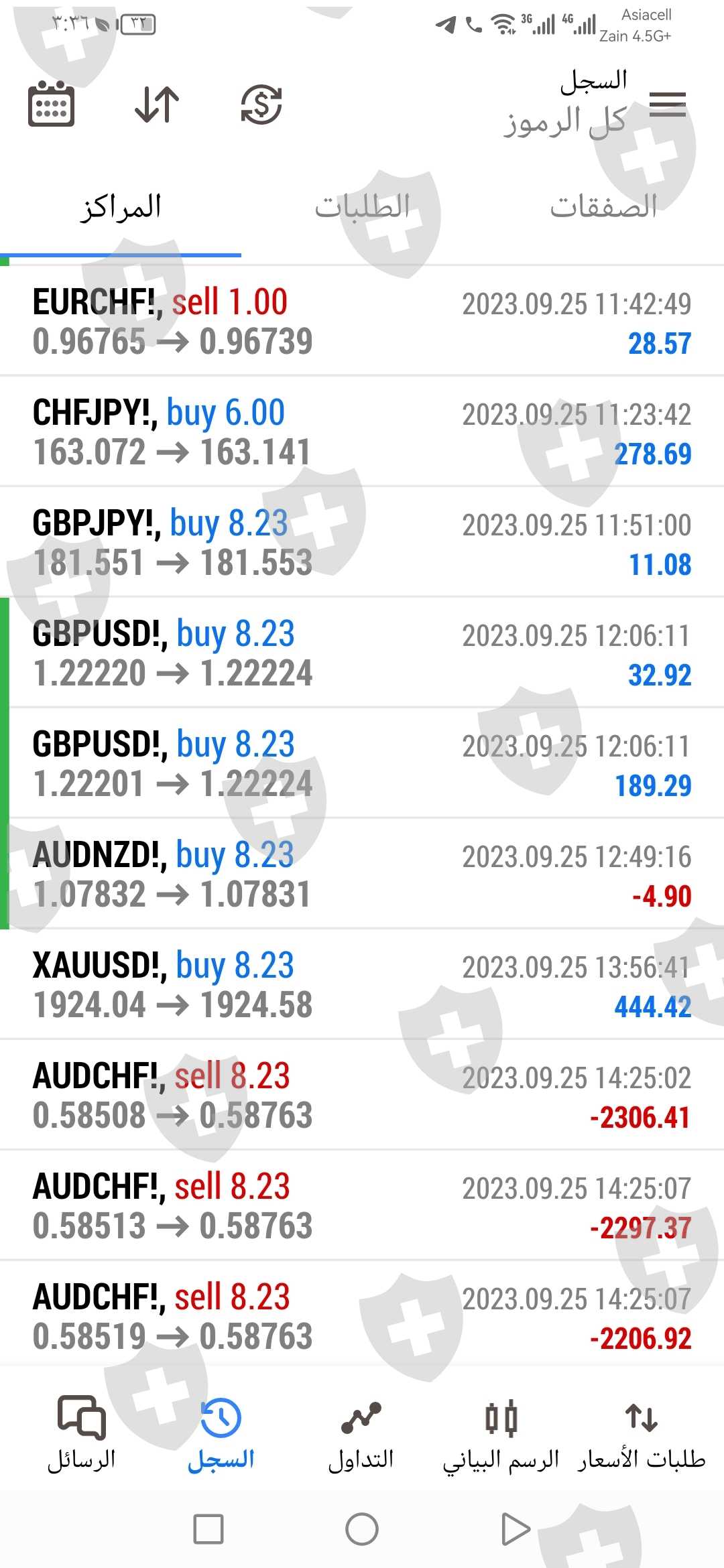This screenshot has height=1568, width=724.
Task: Switch to the الصفقات tab
Action: coord(603,208)
